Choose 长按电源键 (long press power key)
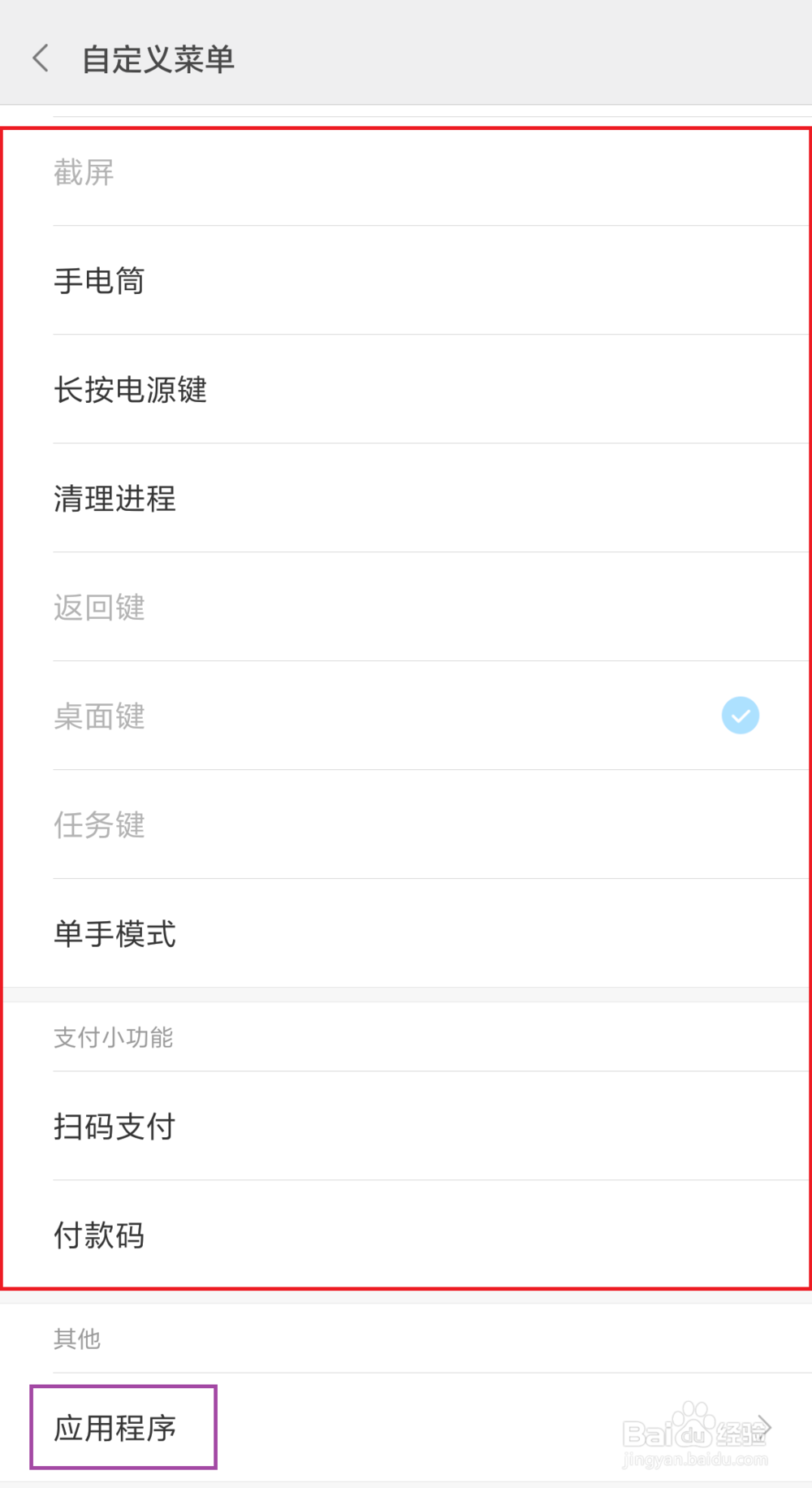 pos(130,391)
